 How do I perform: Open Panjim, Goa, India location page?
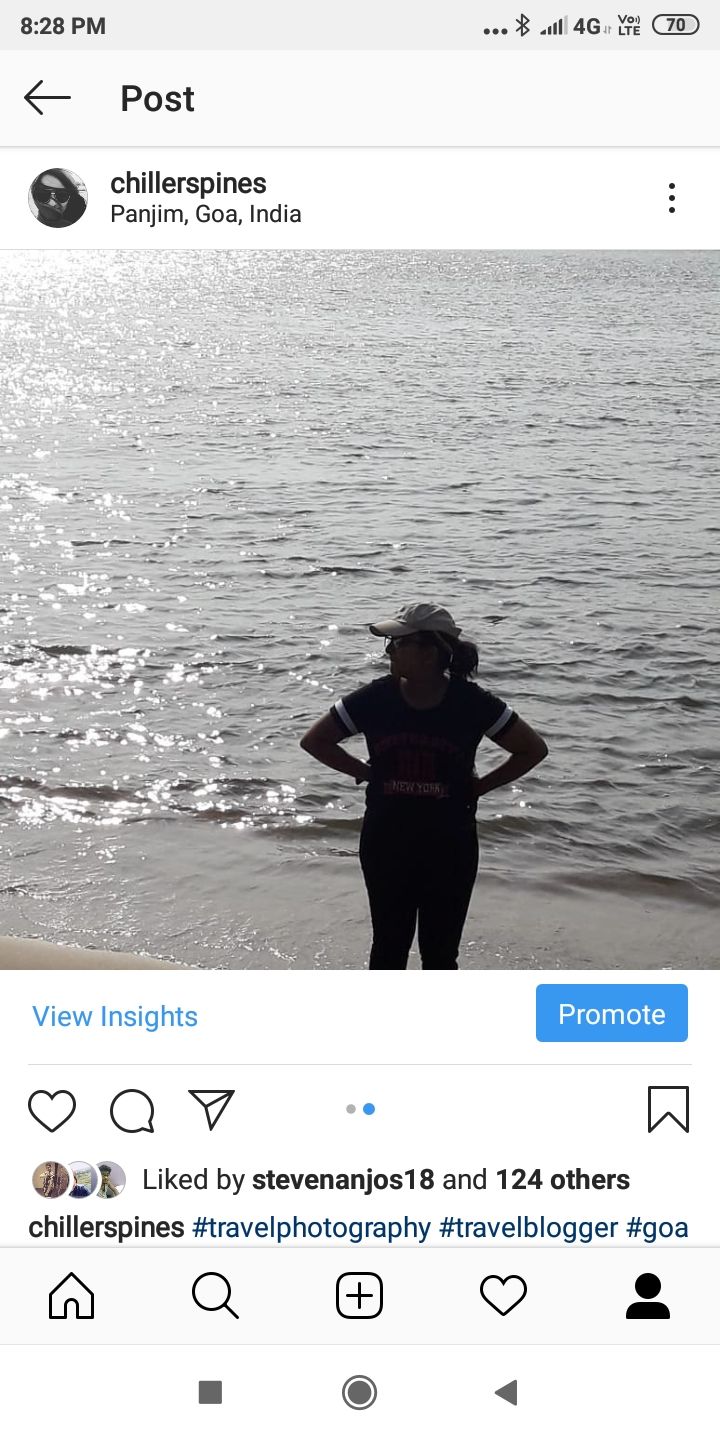[x=205, y=214]
